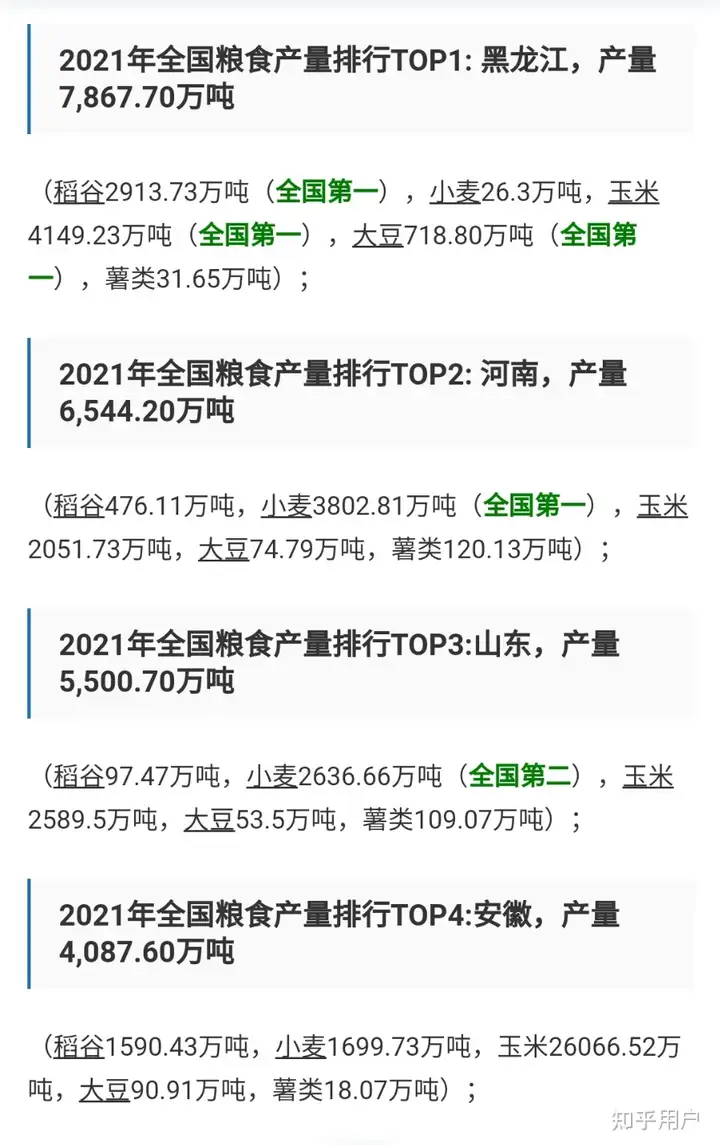This screenshot has width=720, height=1145.
Task: Follow the 玉米 link under 山东
Action: point(648,776)
